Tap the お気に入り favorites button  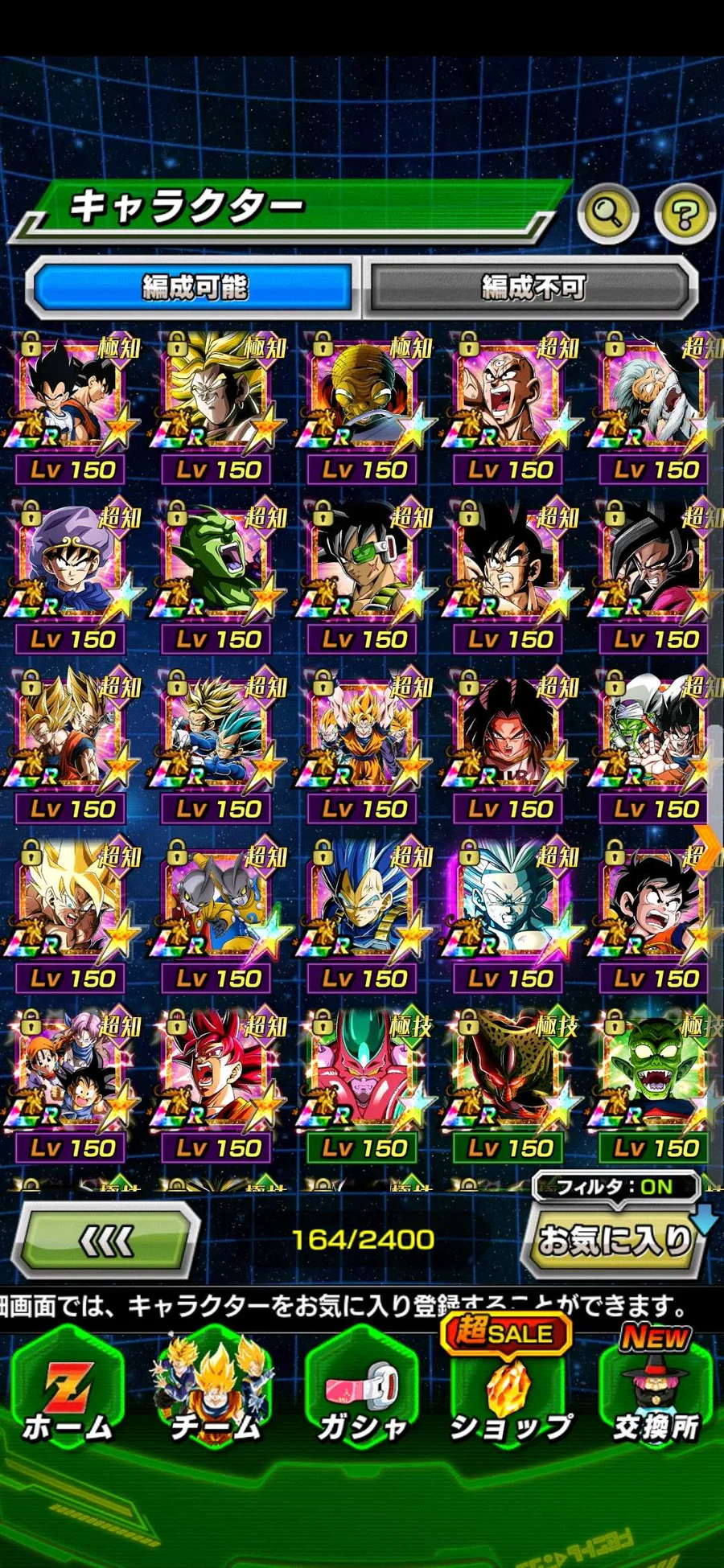[615, 1241]
